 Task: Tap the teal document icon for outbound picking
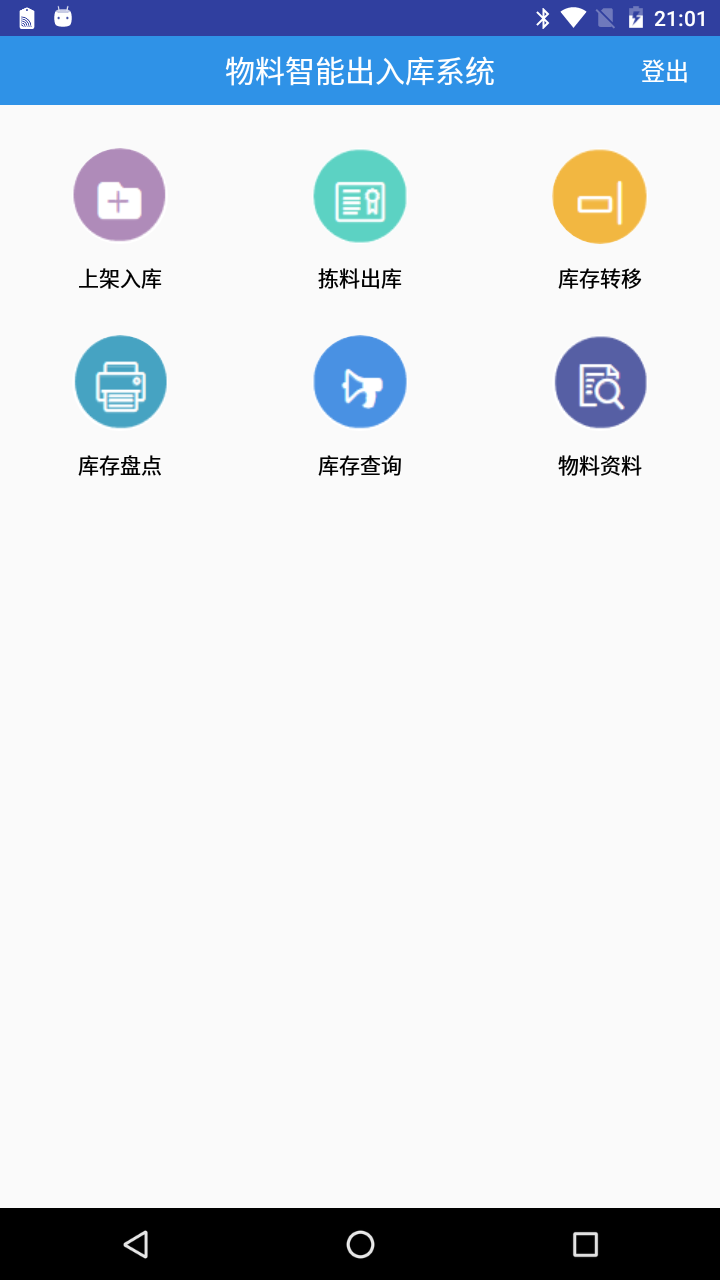[x=360, y=196]
